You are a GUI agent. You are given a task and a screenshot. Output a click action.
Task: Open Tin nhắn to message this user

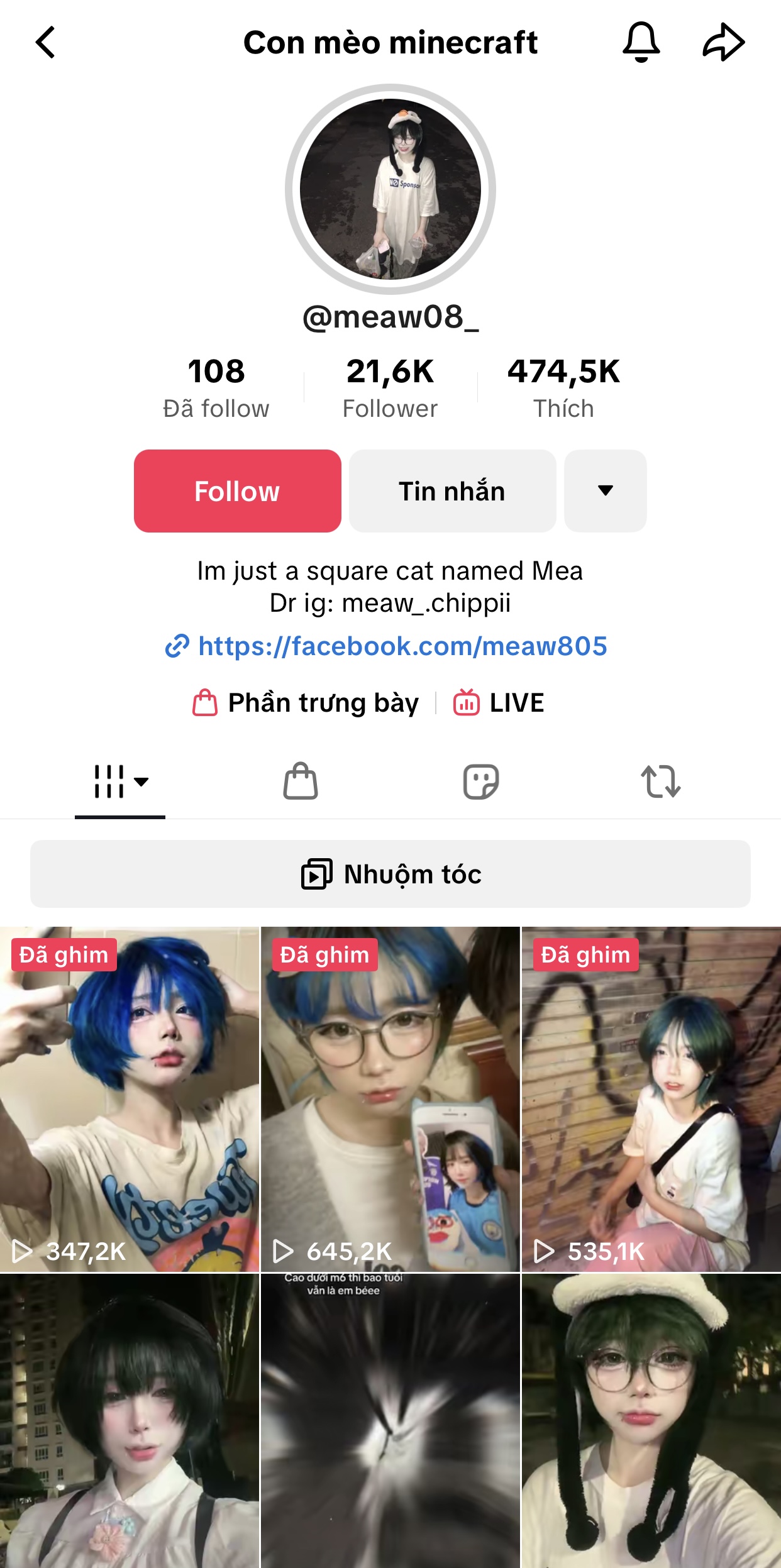coord(452,491)
